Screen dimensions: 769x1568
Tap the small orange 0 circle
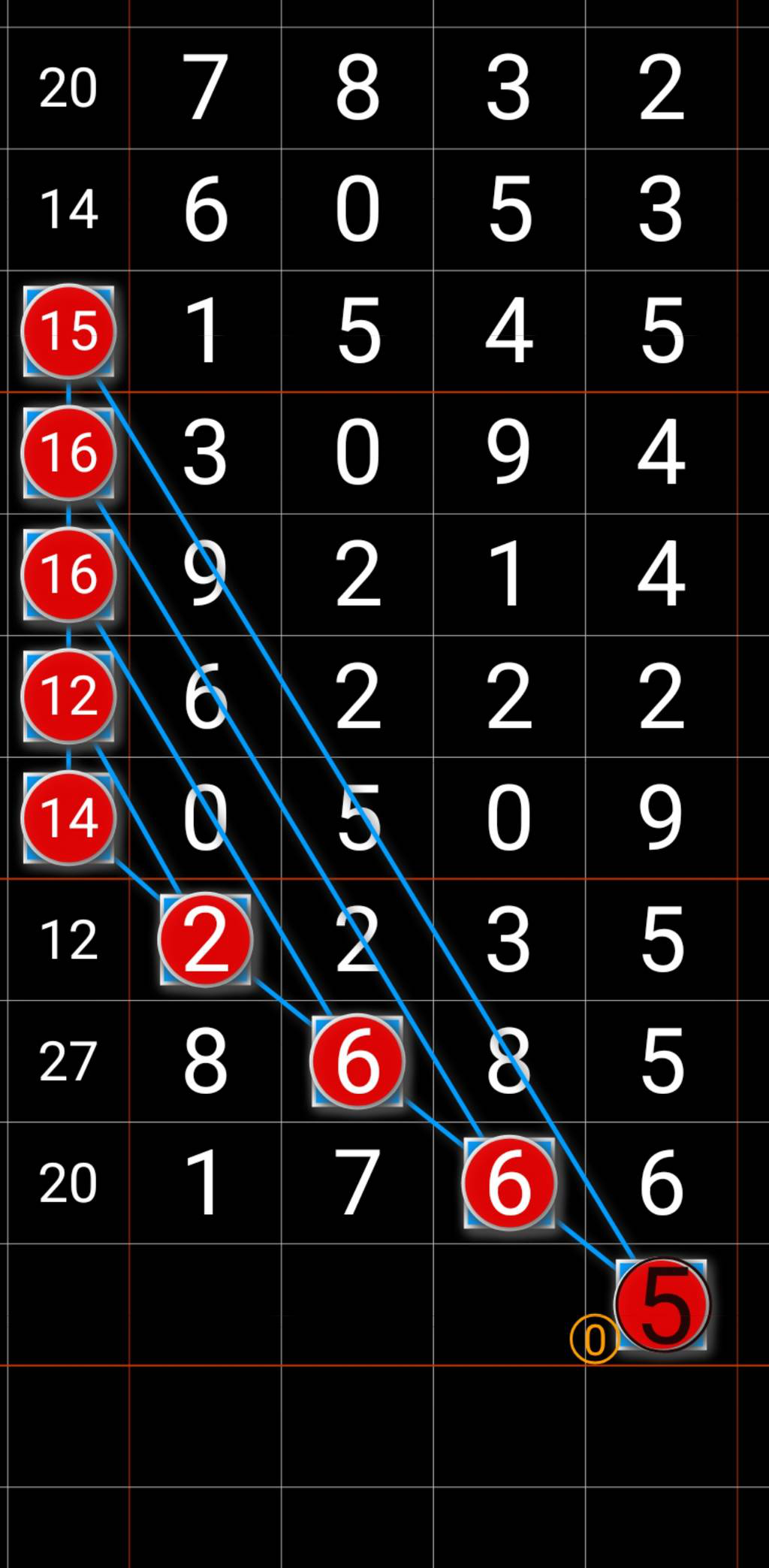pos(593,1339)
